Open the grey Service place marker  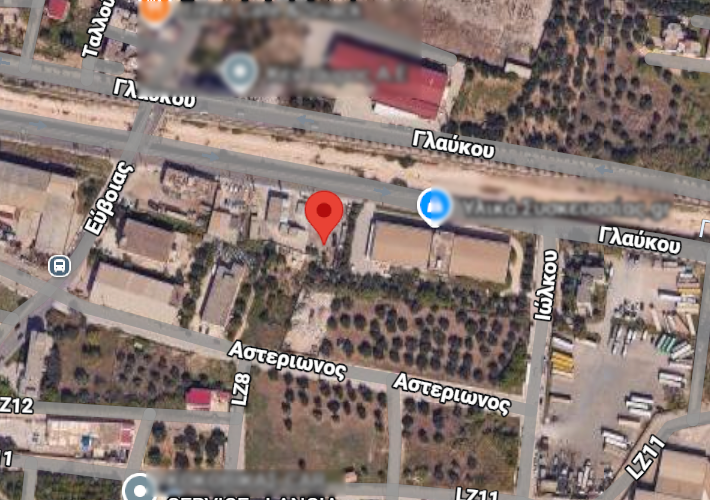(139, 489)
